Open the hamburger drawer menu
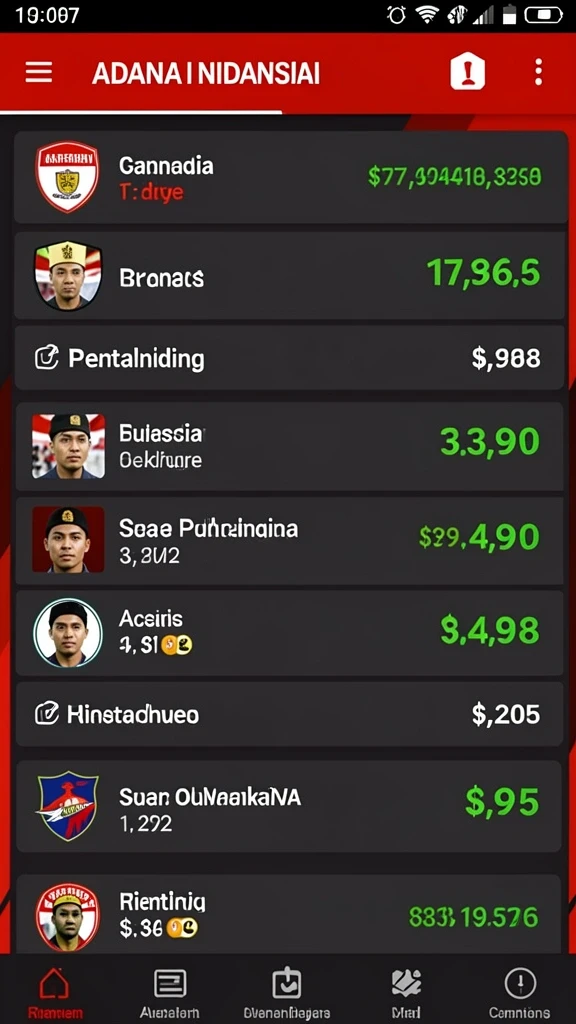 tap(39, 72)
